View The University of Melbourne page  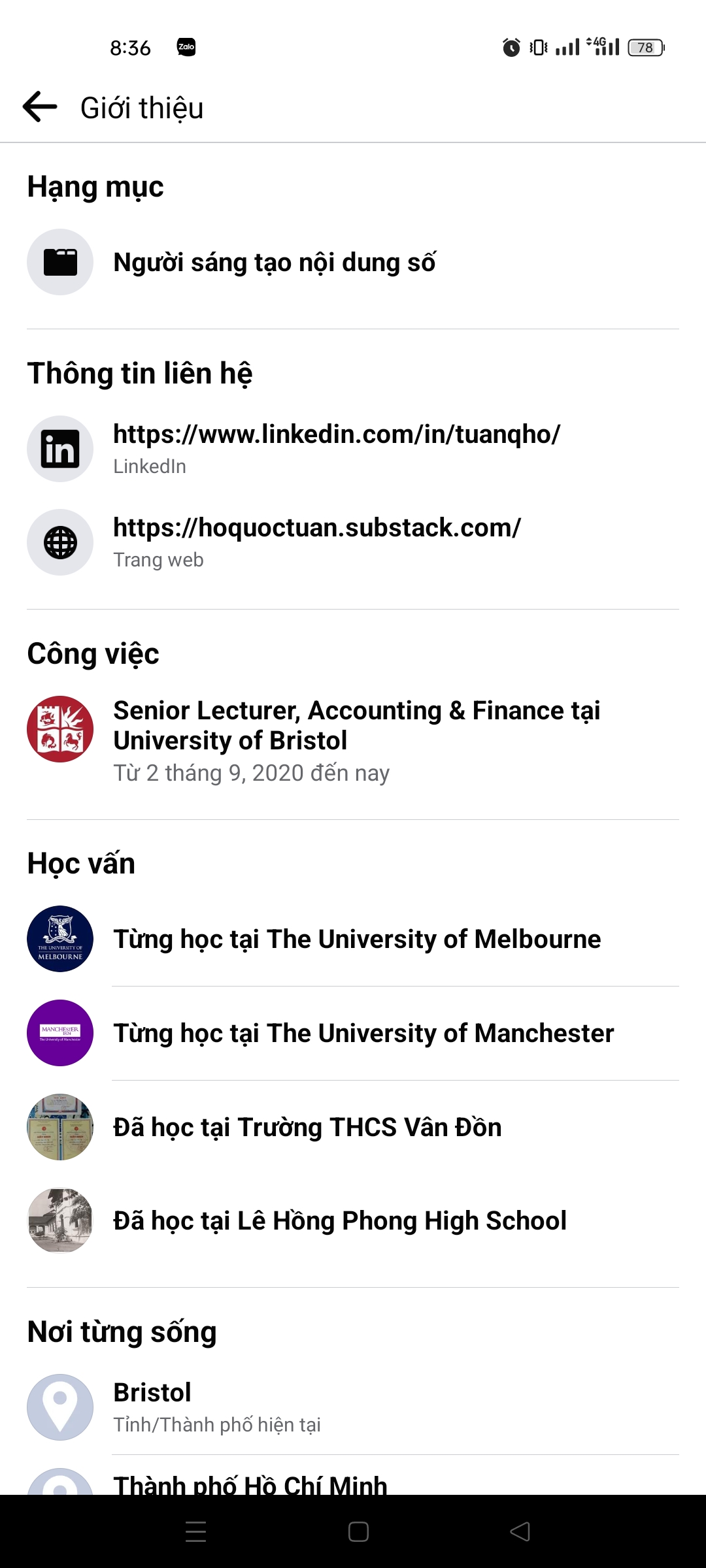click(356, 939)
